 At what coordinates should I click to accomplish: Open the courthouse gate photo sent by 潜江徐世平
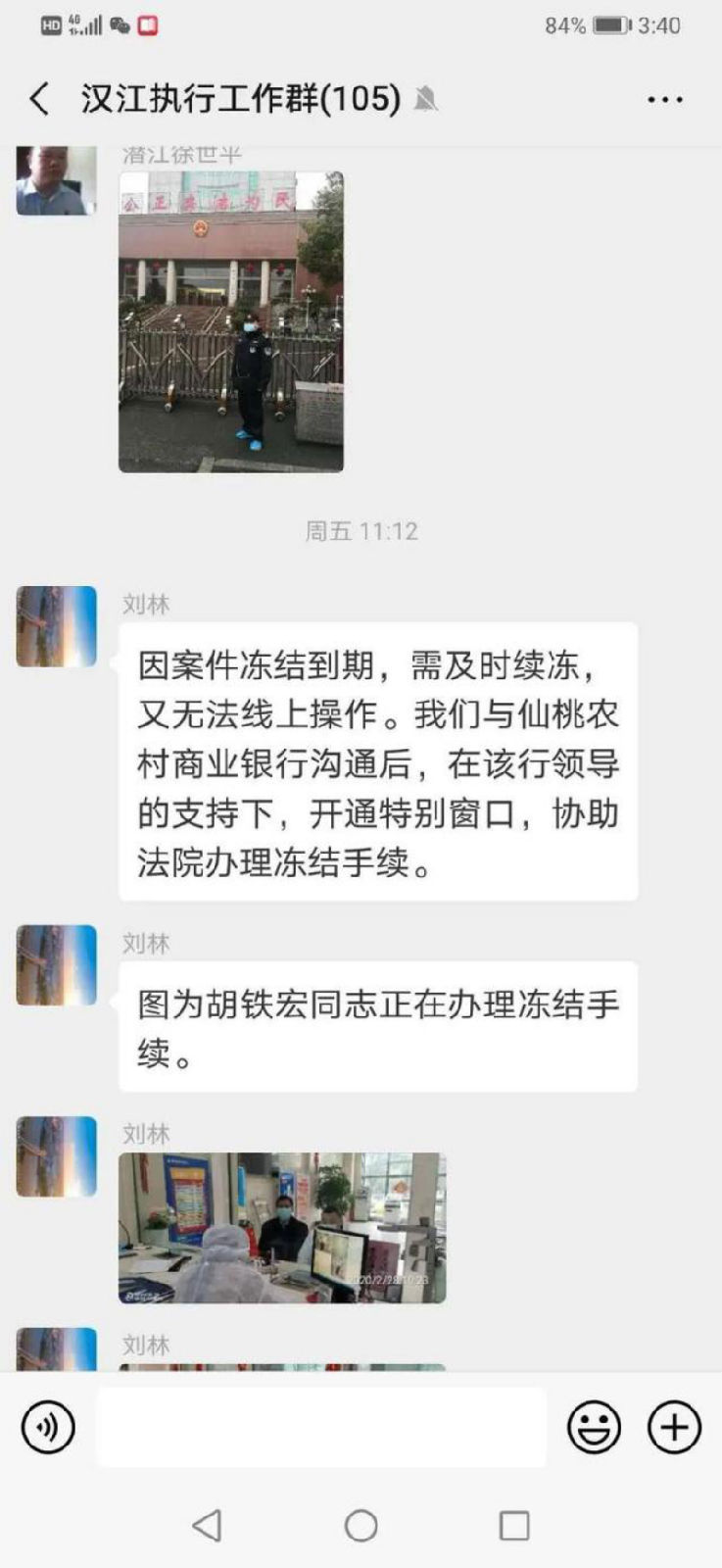point(230,321)
